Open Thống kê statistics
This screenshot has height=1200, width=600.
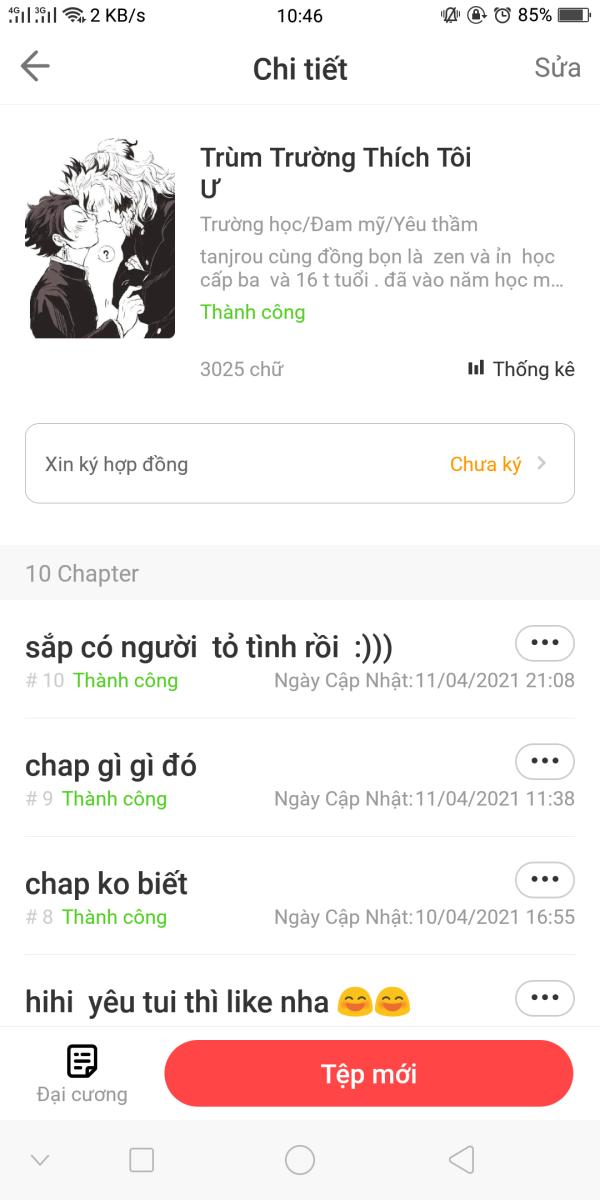(x=521, y=369)
